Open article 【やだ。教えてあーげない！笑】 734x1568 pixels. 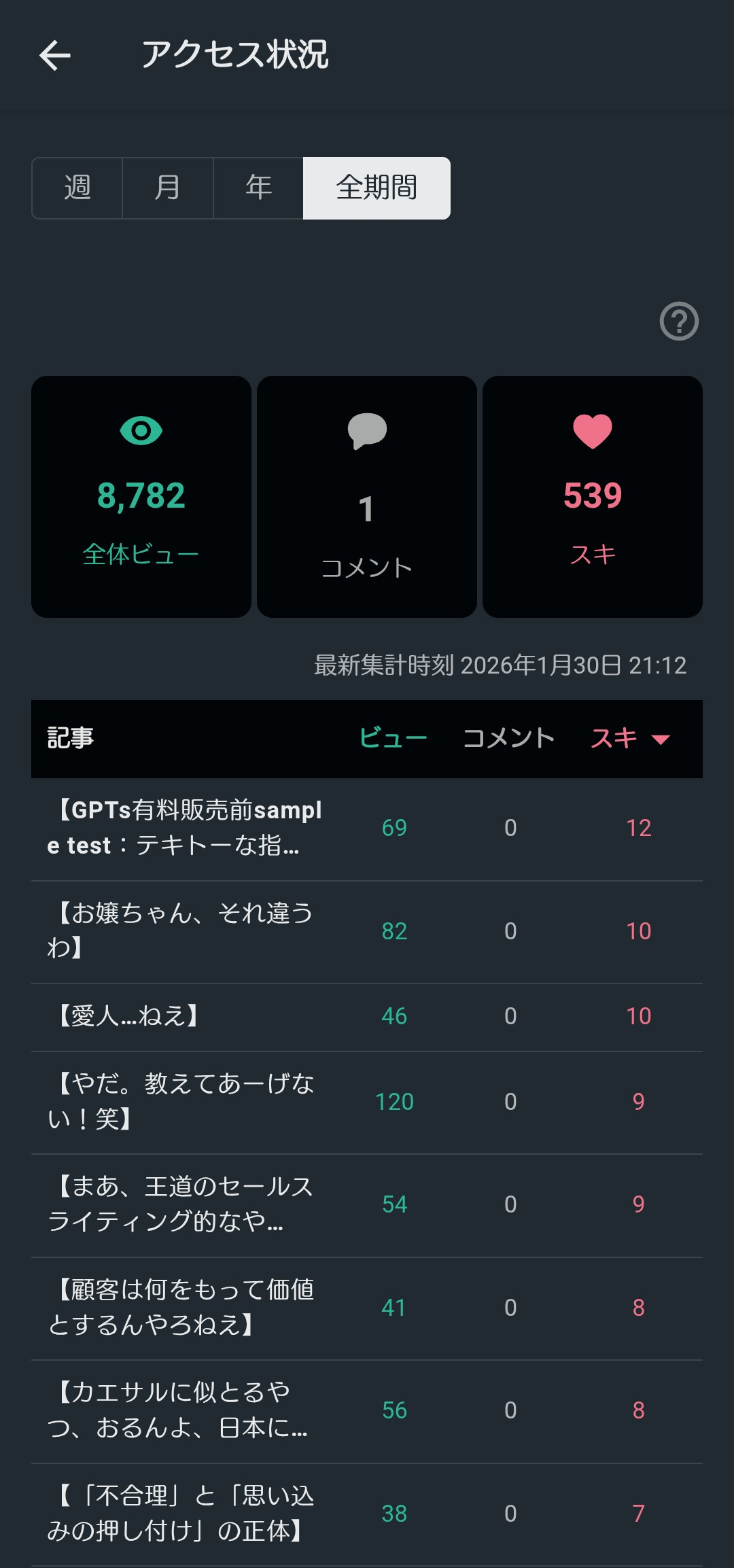pyautogui.click(x=181, y=1101)
